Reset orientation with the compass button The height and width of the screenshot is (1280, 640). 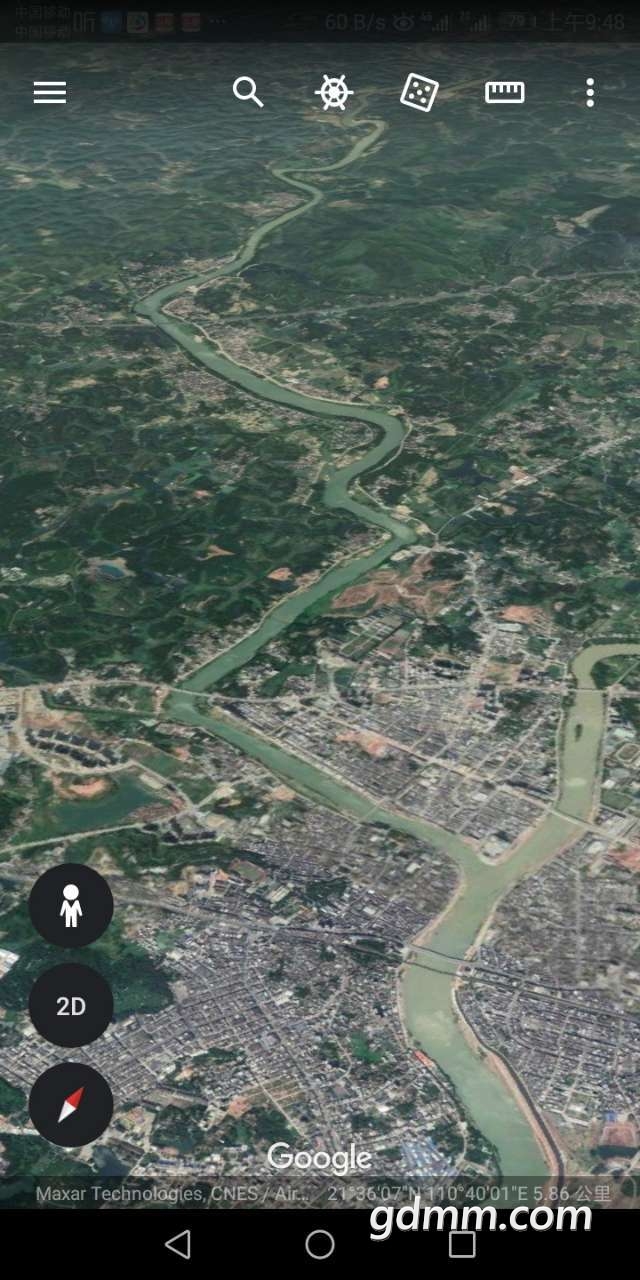point(71,1104)
